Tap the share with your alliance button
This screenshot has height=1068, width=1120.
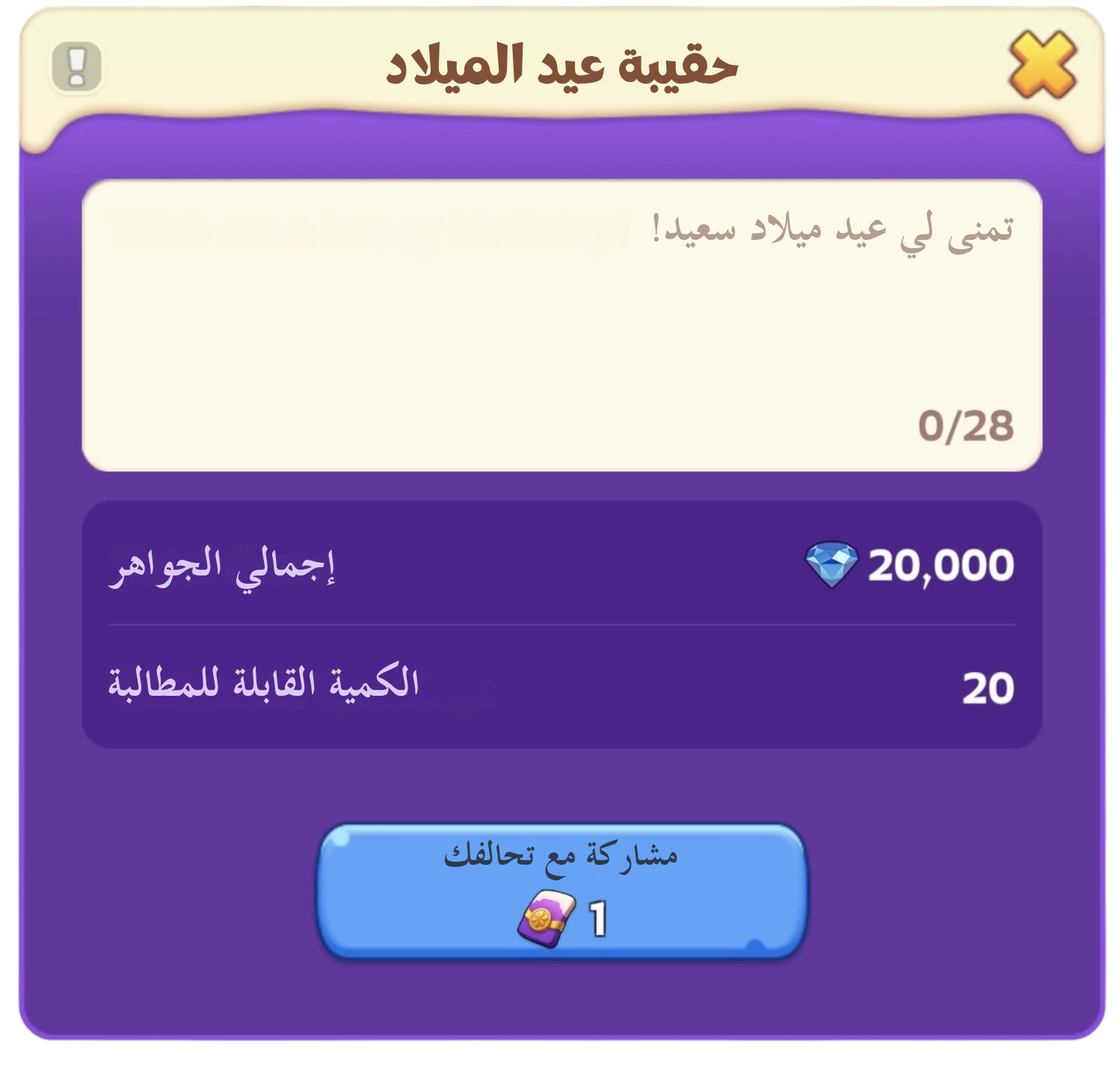pos(561,890)
